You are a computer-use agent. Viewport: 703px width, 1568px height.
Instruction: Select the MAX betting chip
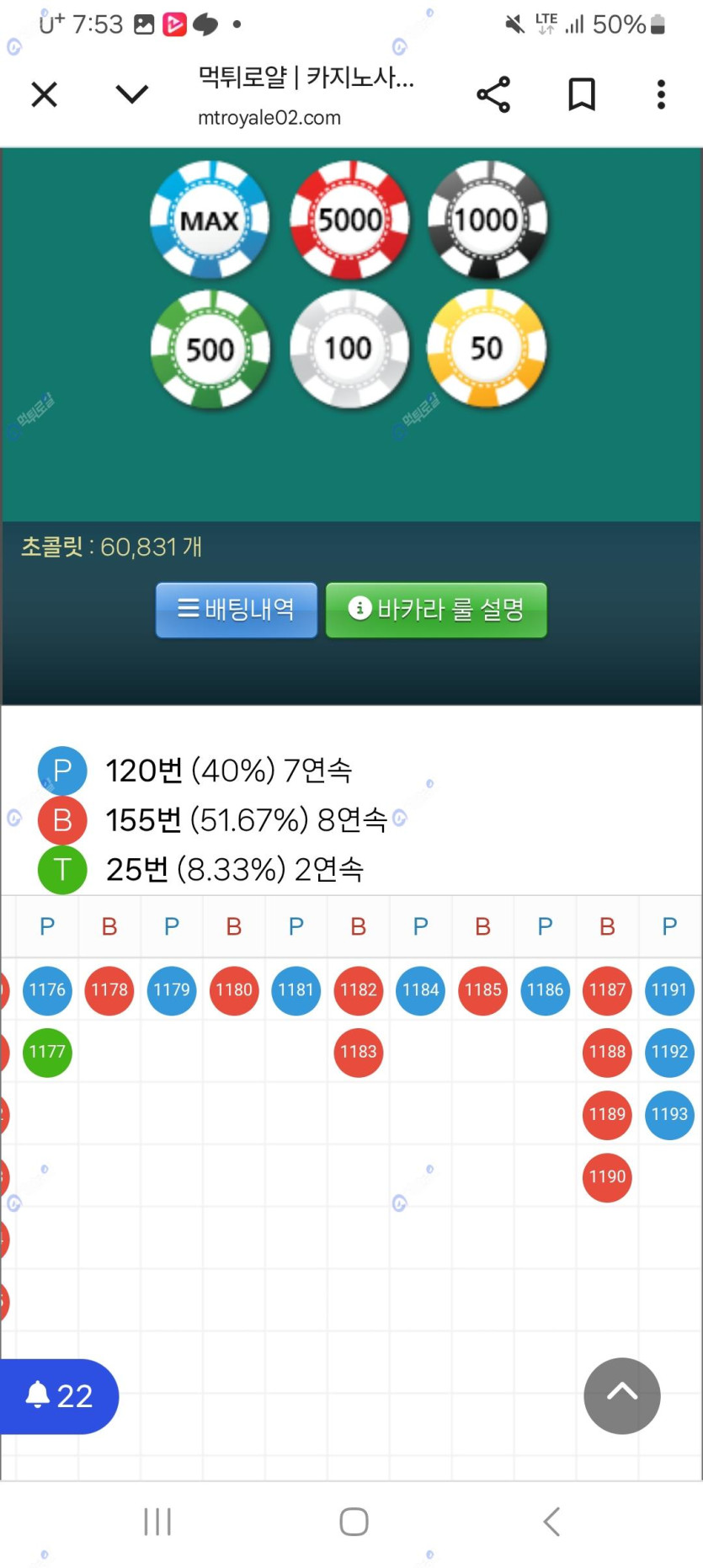pyautogui.click(x=210, y=220)
